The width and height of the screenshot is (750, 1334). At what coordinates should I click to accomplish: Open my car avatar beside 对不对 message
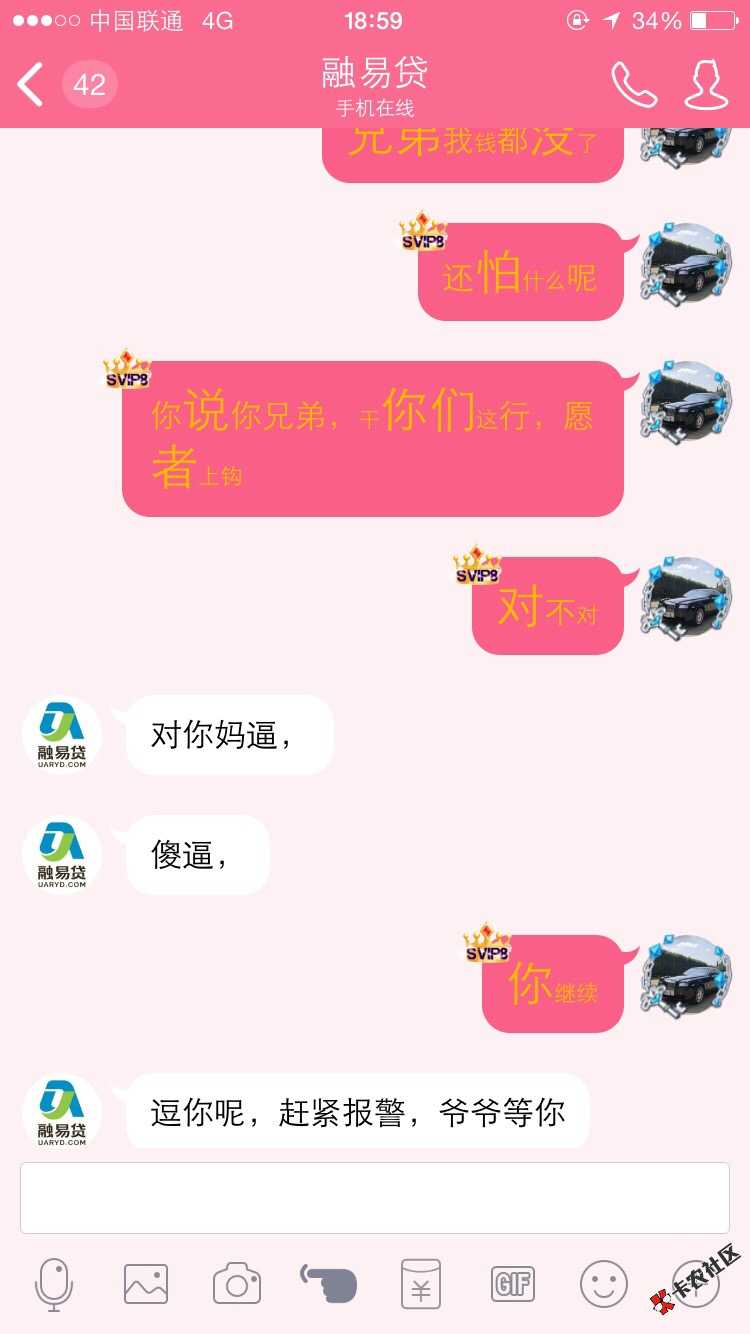point(686,599)
